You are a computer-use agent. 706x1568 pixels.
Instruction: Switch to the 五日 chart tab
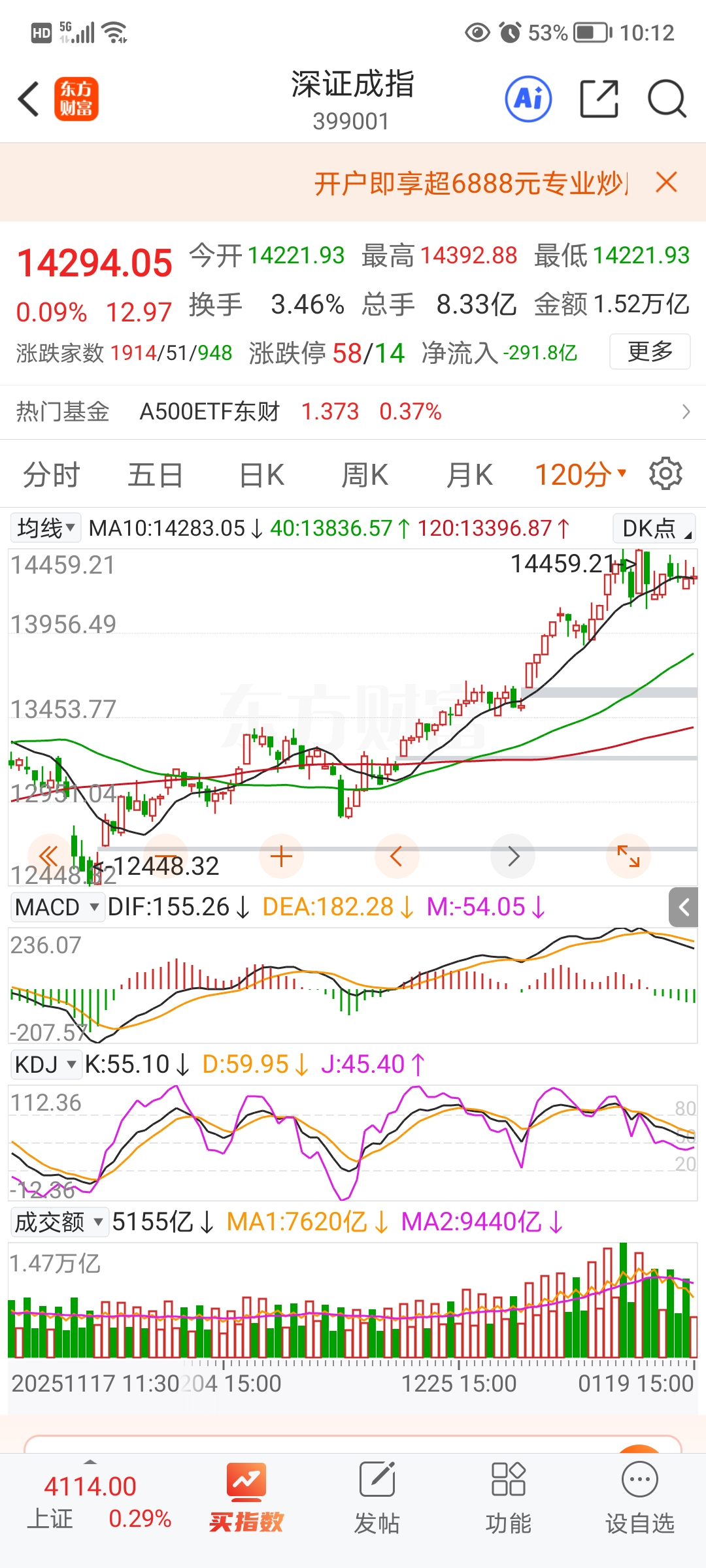point(155,475)
